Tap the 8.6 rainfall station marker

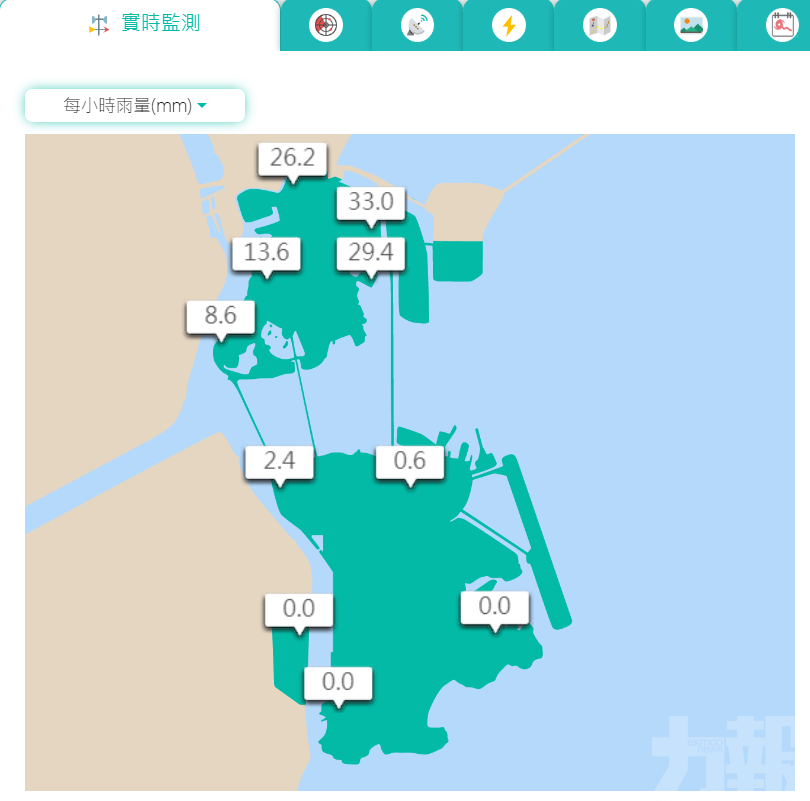pos(220,317)
